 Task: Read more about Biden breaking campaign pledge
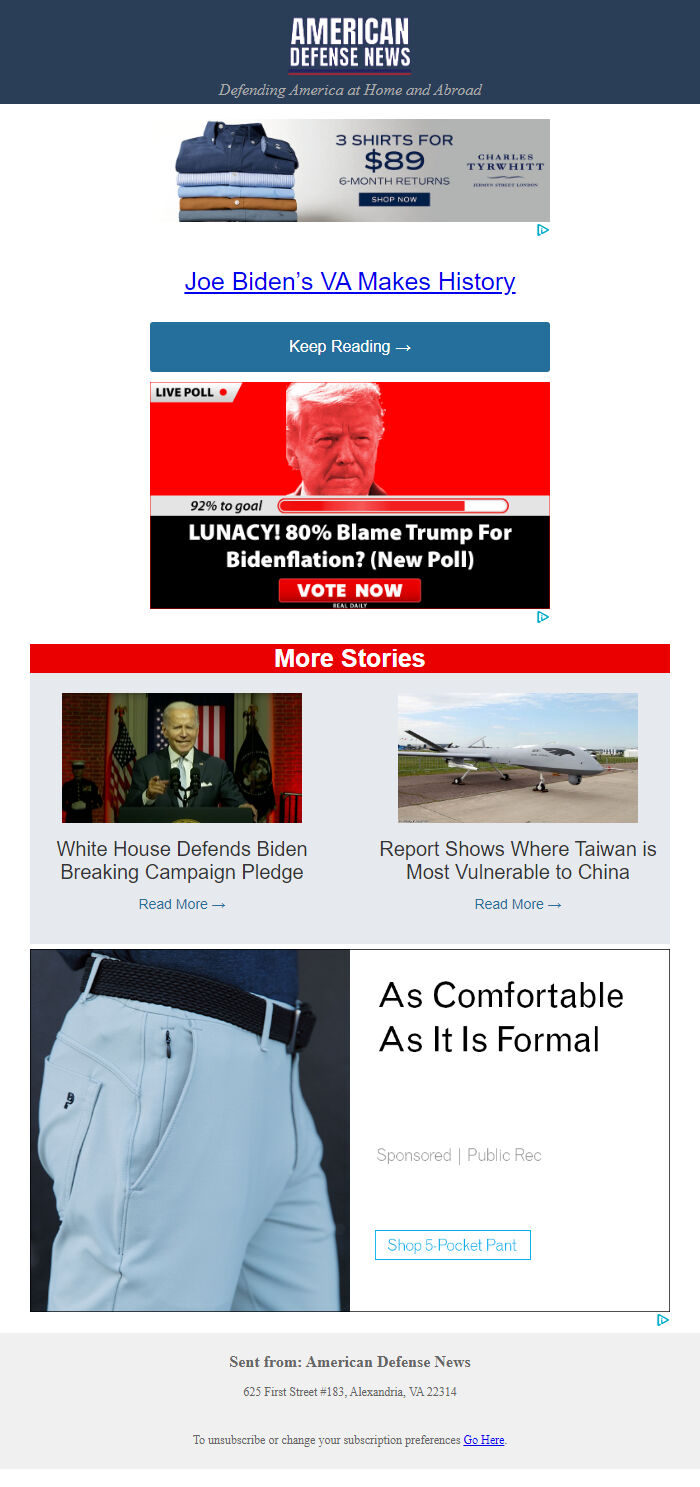182,904
